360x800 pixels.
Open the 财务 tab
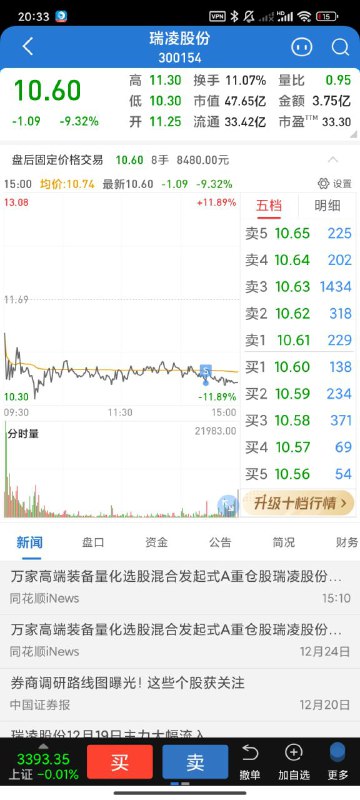click(347, 542)
